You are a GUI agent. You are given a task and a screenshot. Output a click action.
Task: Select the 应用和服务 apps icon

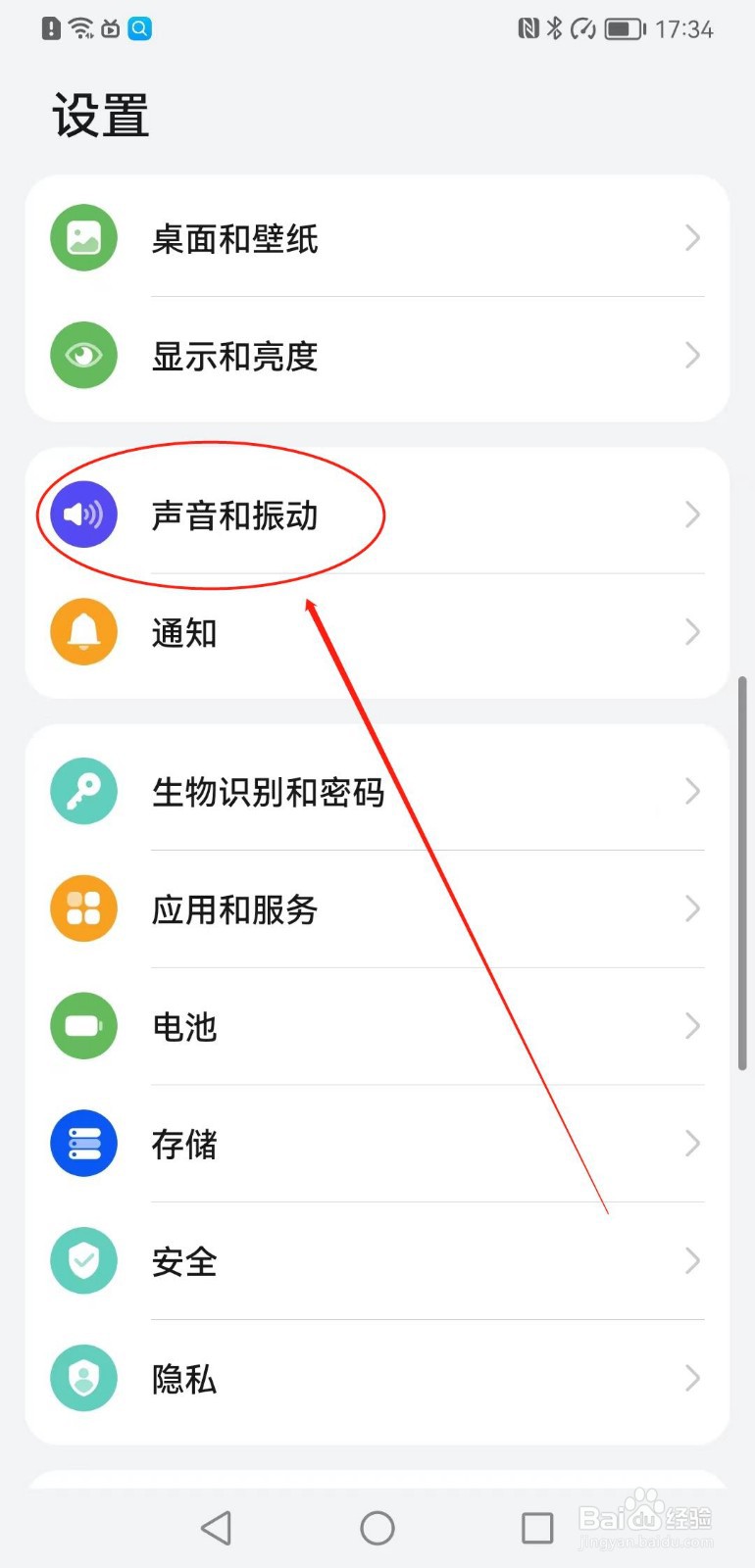coord(83,908)
